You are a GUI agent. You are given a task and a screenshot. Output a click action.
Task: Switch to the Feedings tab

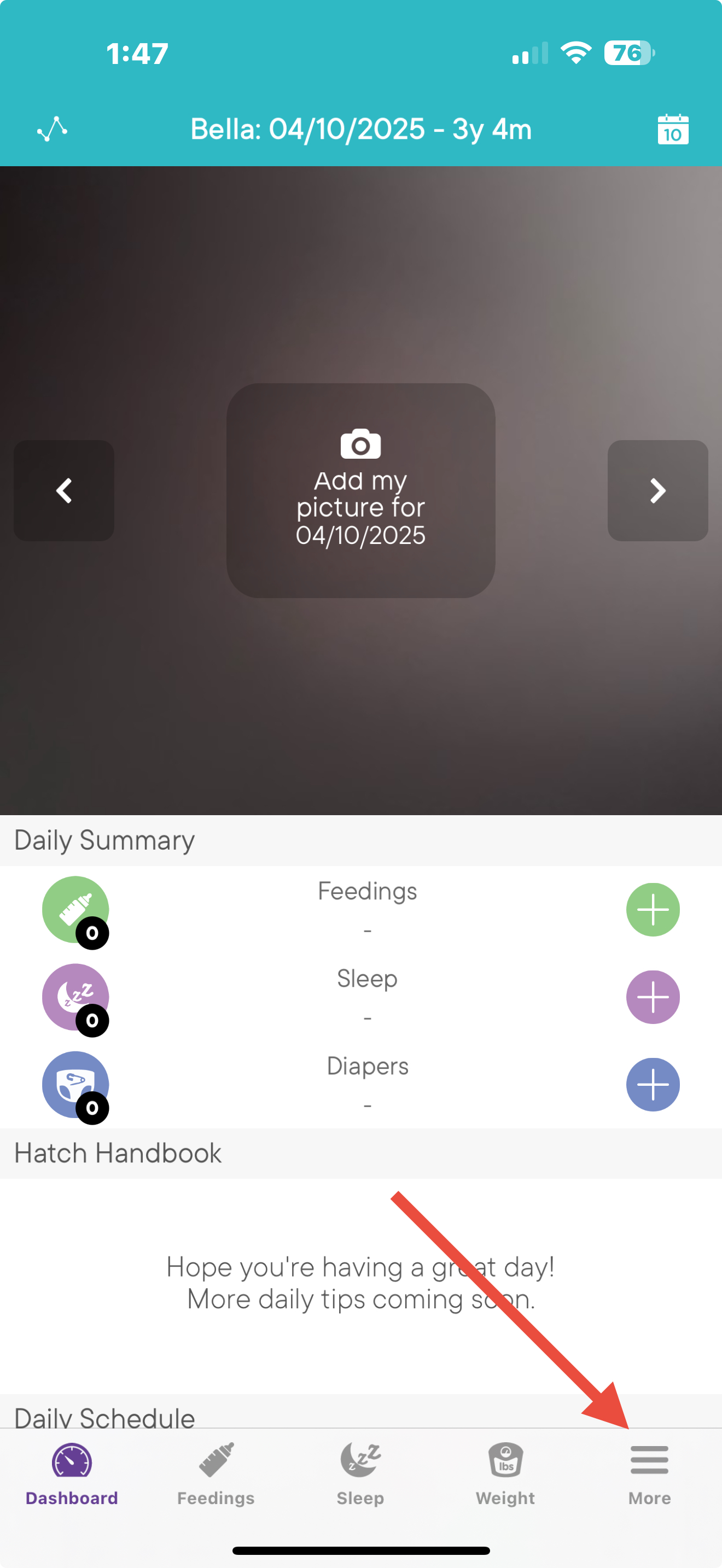[x=216, y=1472]
